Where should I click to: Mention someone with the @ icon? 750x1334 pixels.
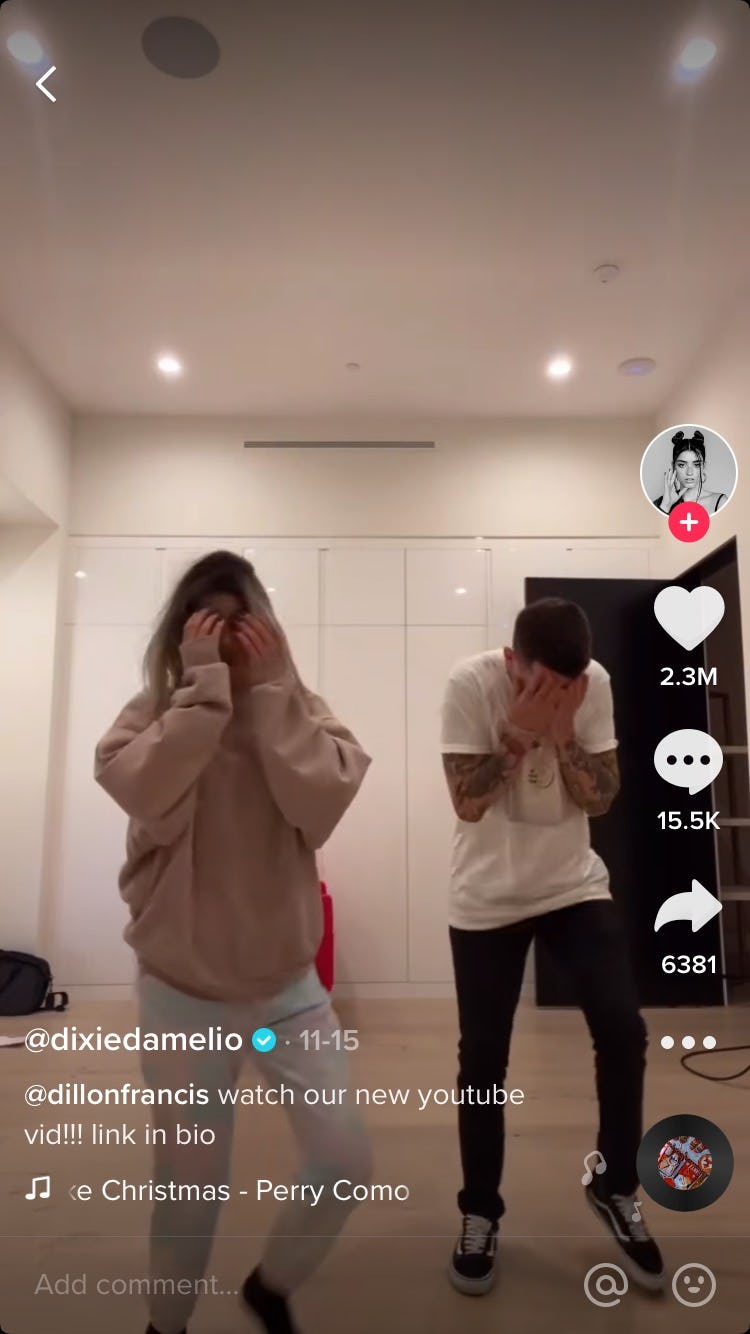point(606,1285)
